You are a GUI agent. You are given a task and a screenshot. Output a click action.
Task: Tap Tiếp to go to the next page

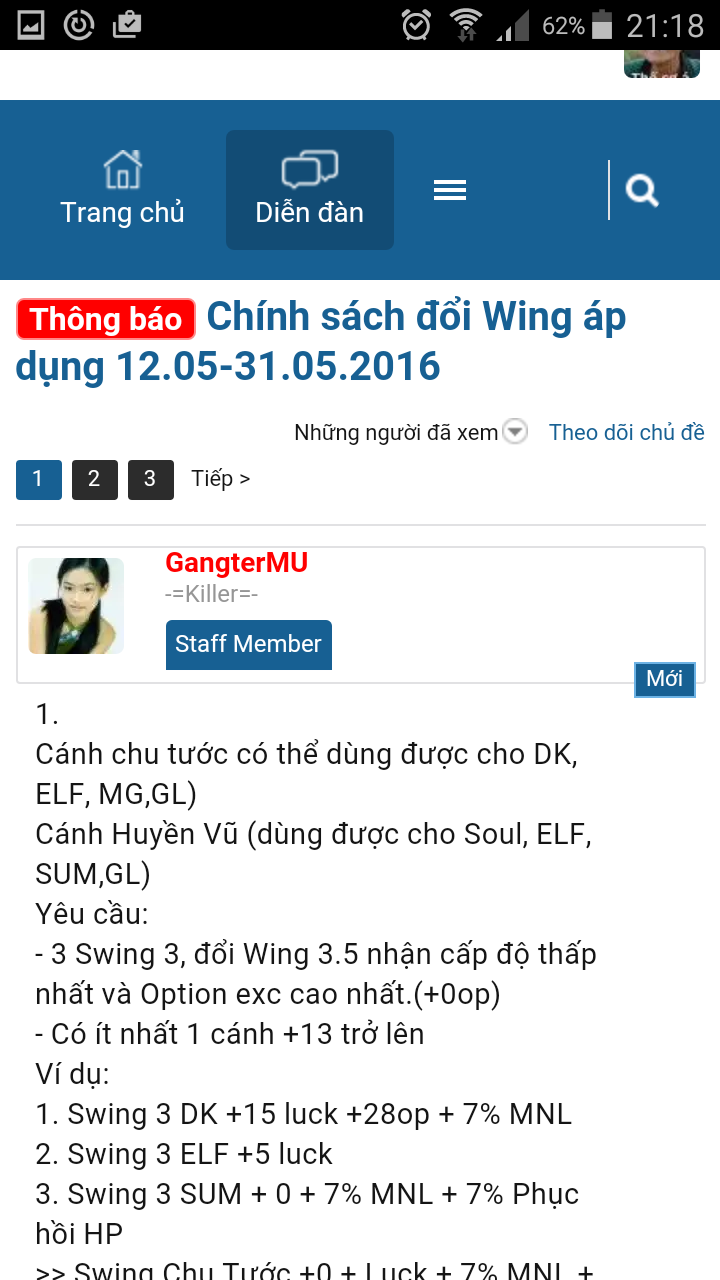[x=220, y=479]
